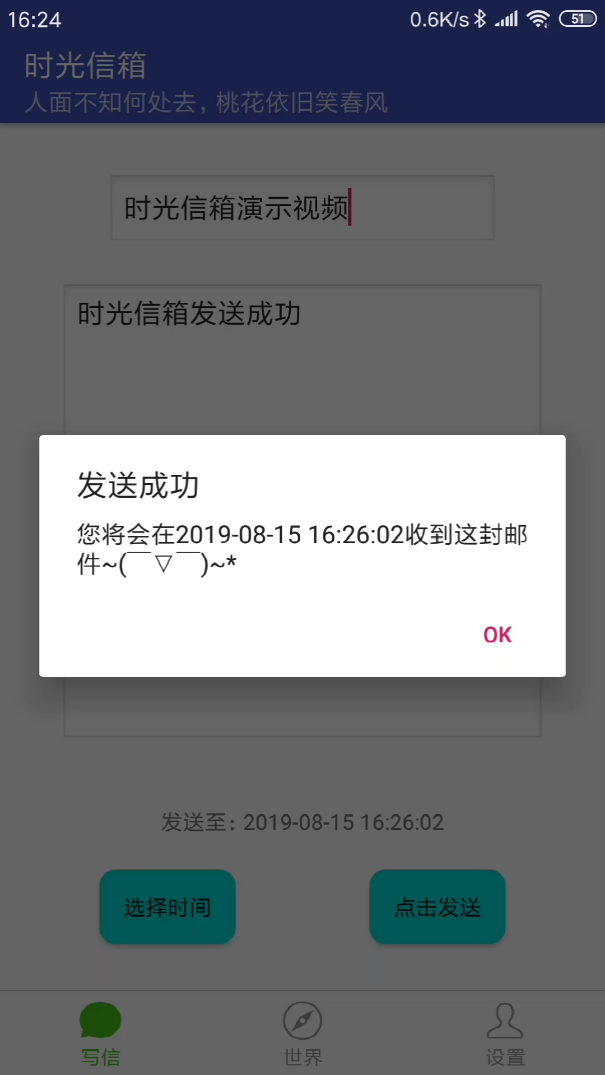Dismiss the 发送成功 dialog with OK
This screenshot has width=605, height=1075.
tap(497, 635)
